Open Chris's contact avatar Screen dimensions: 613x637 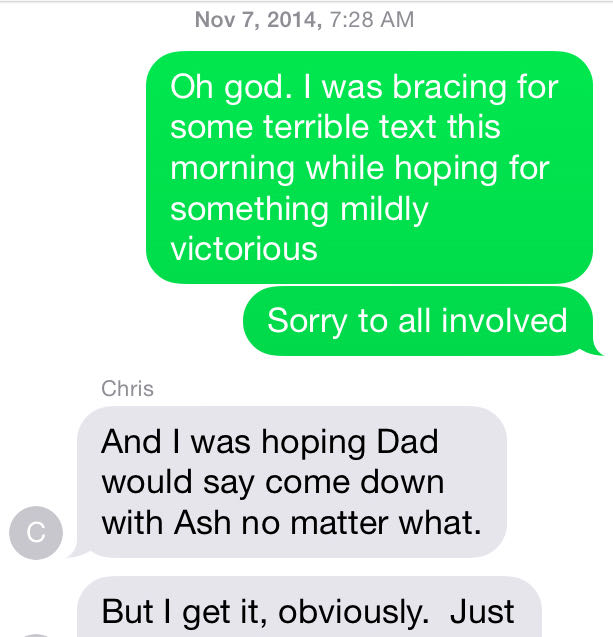[x=36, y=533]
